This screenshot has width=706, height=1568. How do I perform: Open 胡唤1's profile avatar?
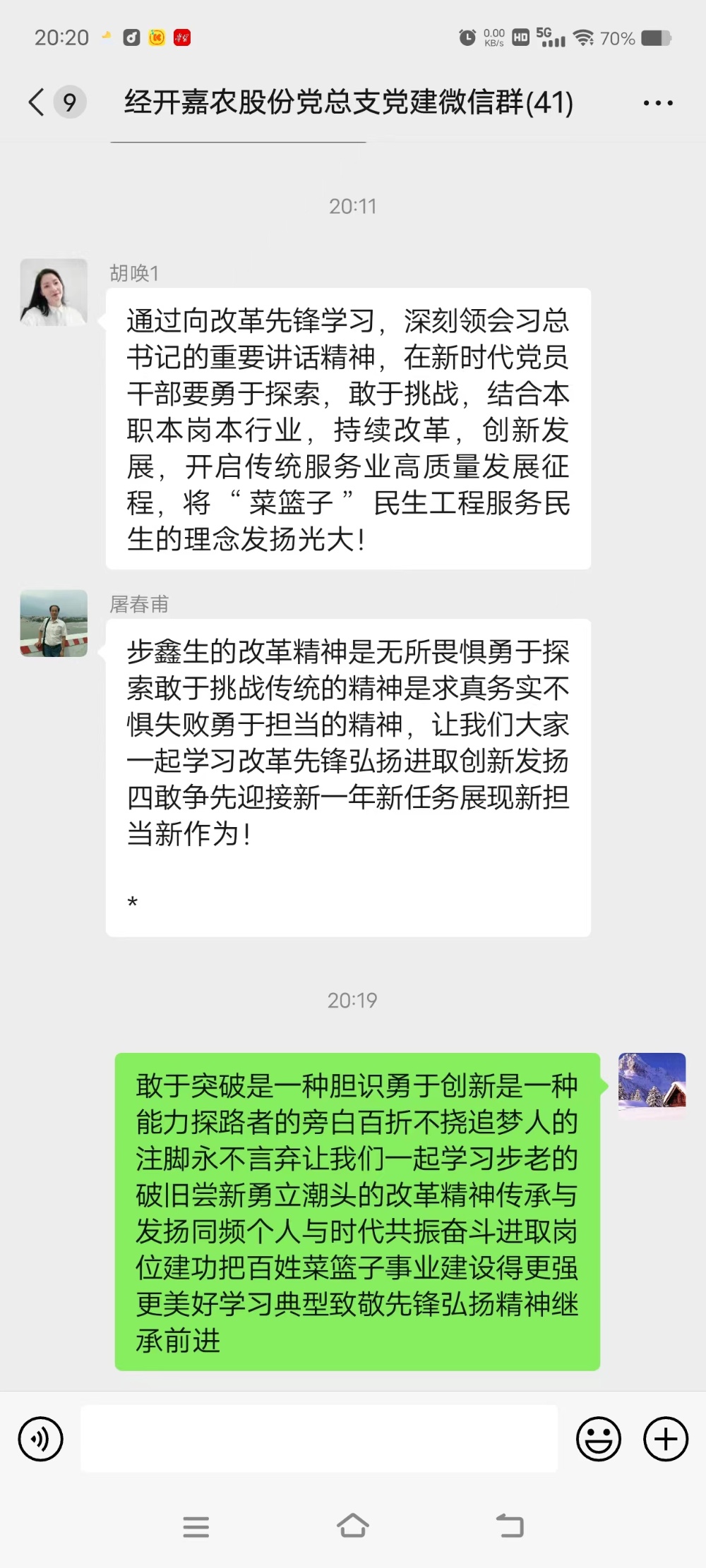coord(53,291)
